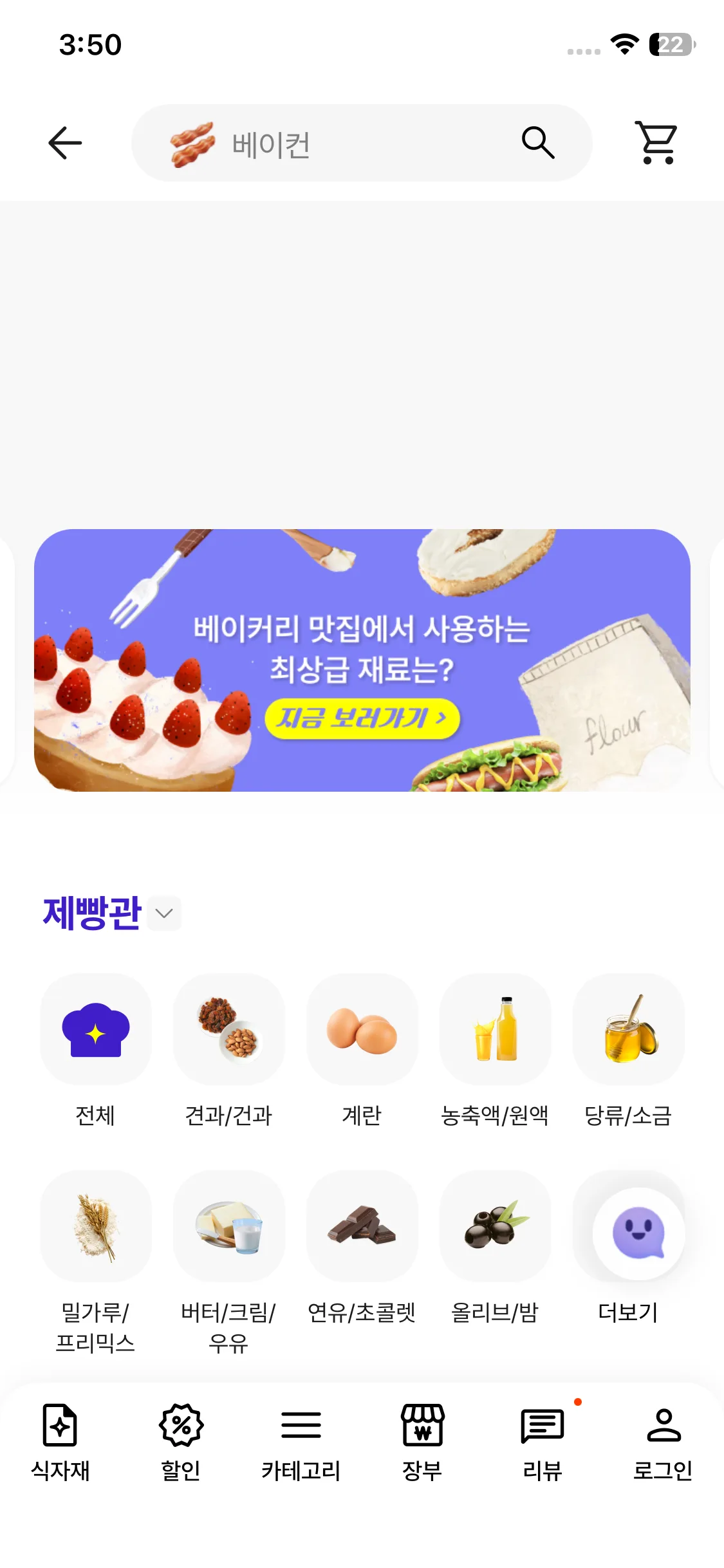This screenshot has height=1568, width=724.
Task: Tap the magnifying glass search icon
Action: point(538,142)
